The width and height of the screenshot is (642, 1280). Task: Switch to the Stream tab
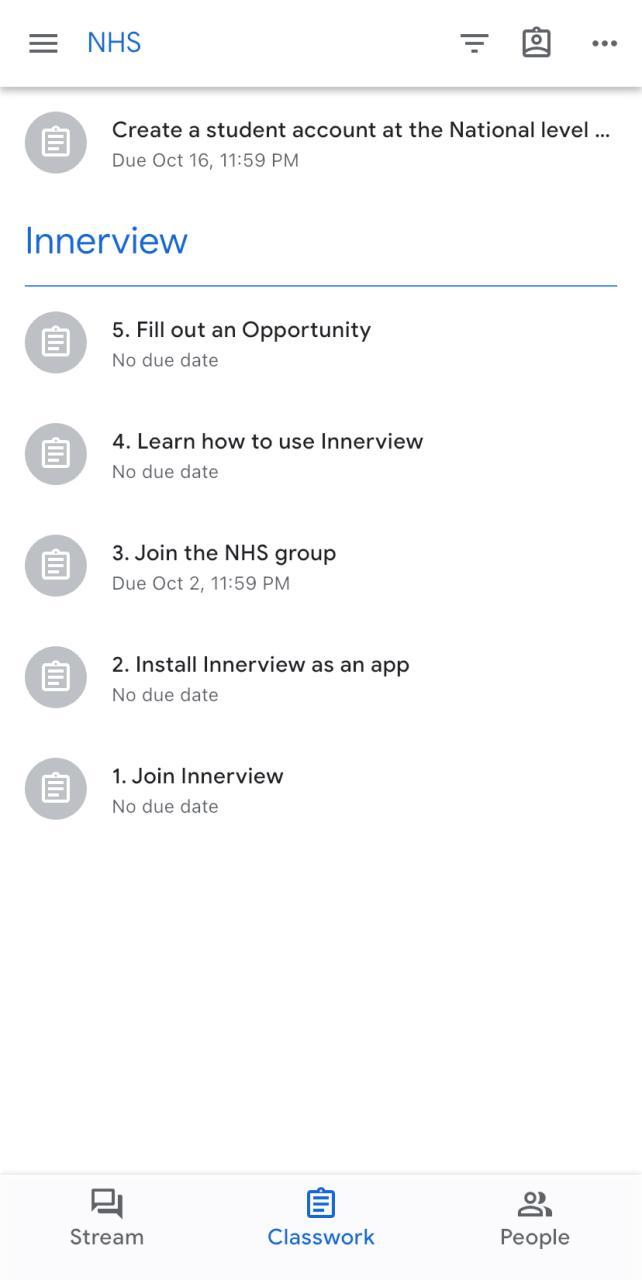[x=107, y=1217]
